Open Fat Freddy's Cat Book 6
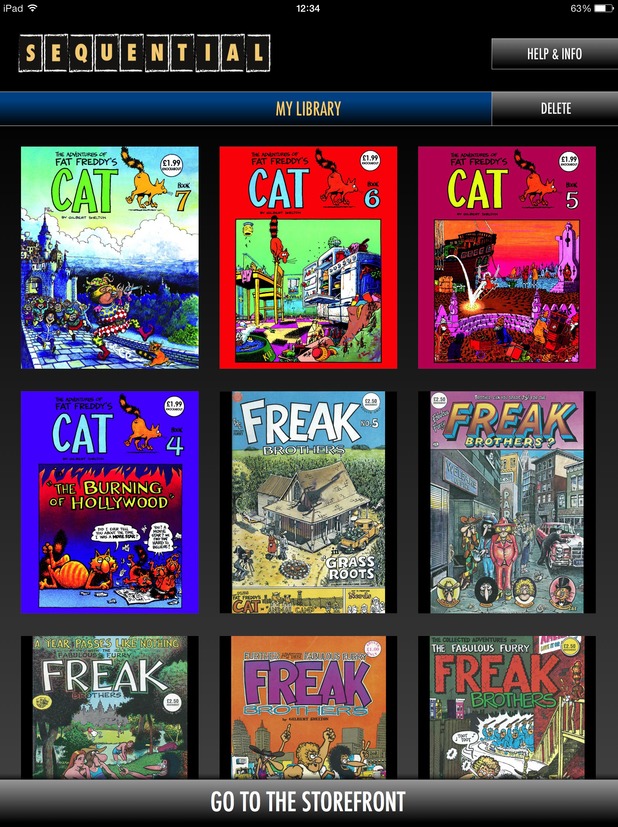 (x=308, y=257)
